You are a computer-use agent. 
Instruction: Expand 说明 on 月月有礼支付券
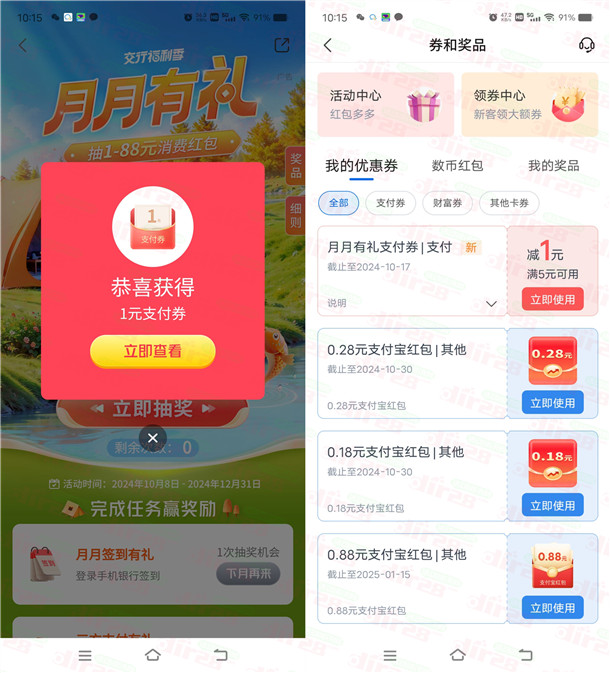pyautogui.click(x=491, y=303)
